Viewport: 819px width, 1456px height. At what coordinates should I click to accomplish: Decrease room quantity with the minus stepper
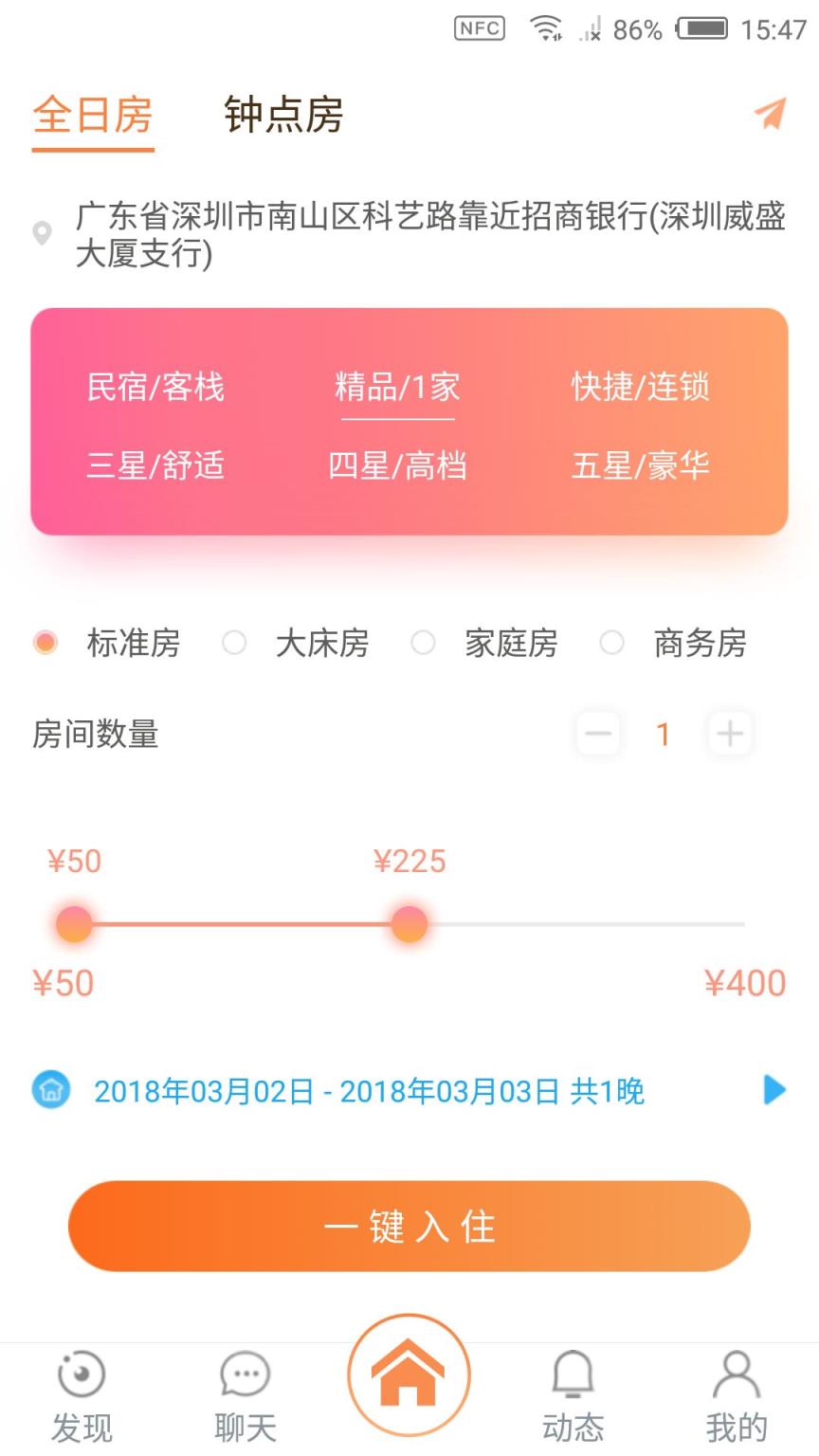click(597, 734)
